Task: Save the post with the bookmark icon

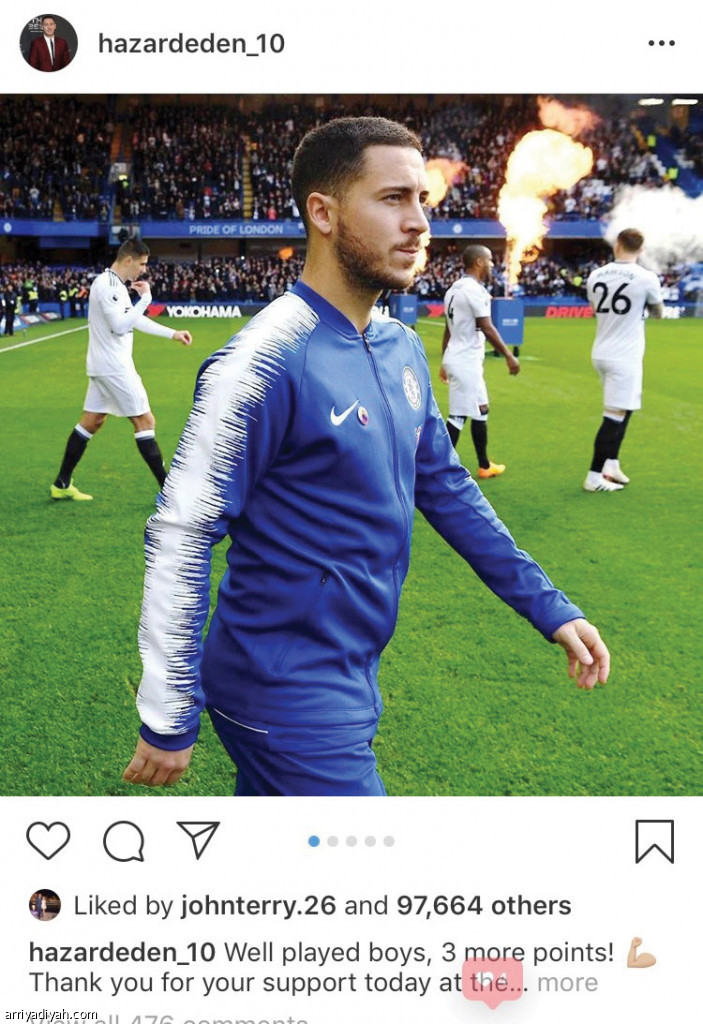Action: click(654, 841)
